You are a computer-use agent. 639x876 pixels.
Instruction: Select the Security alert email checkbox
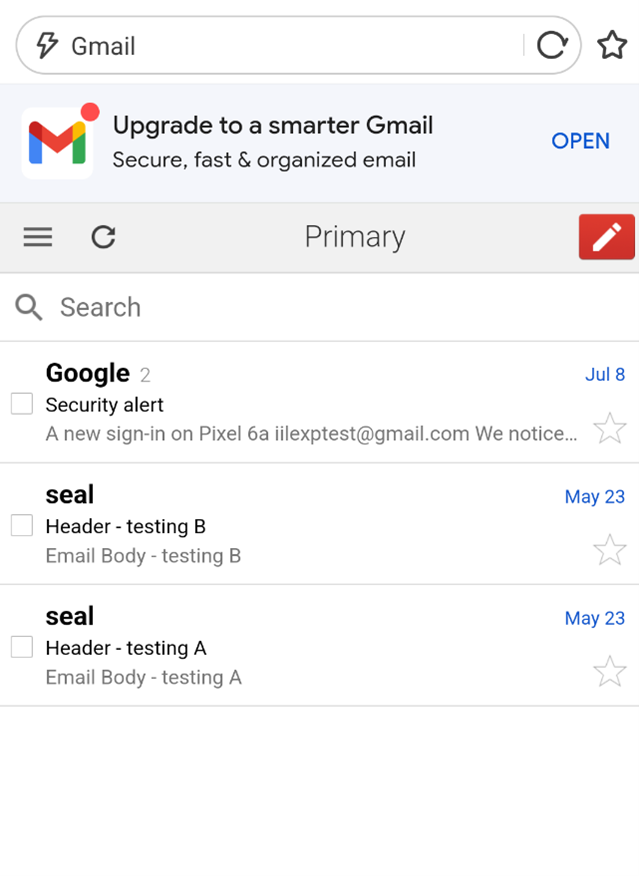coord(22,404)
